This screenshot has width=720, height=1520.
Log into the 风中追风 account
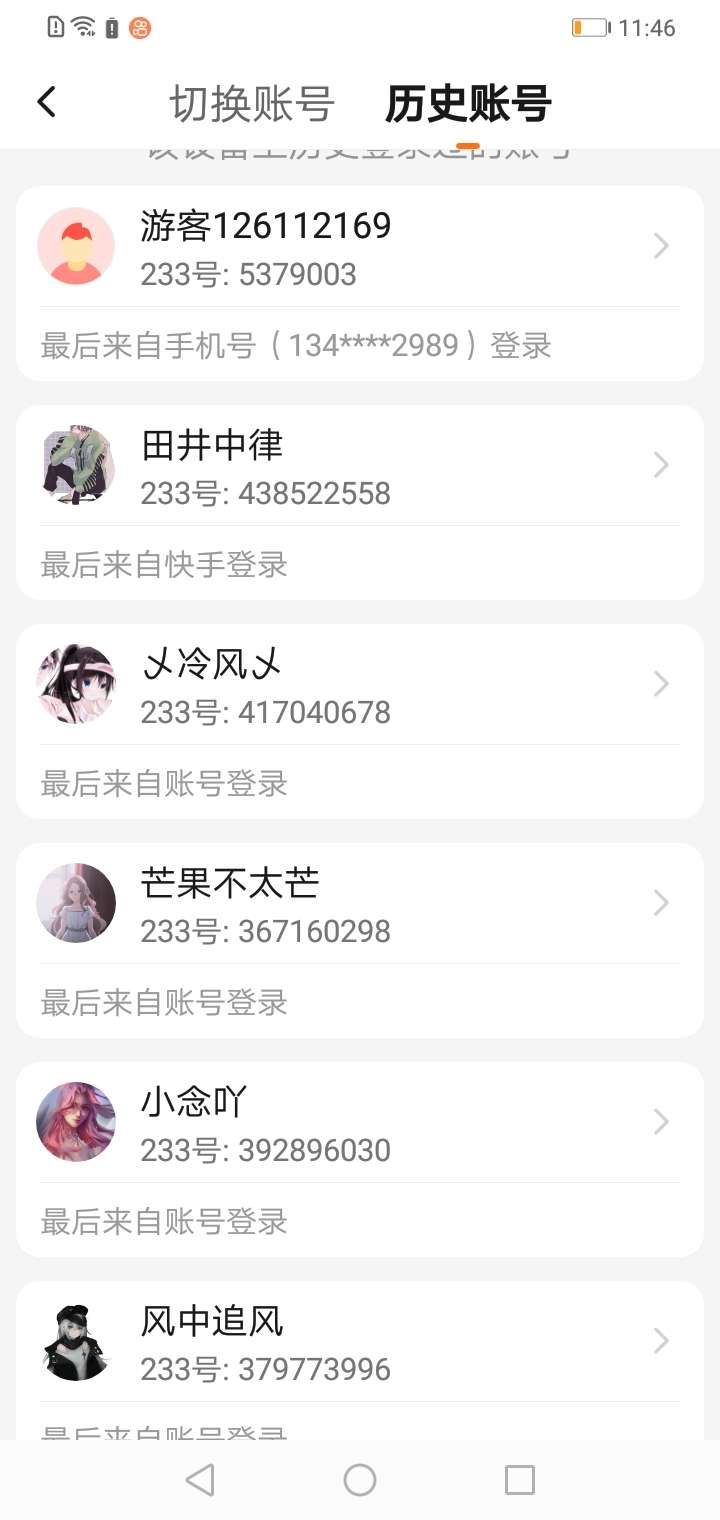click(x=360, y=1343)
